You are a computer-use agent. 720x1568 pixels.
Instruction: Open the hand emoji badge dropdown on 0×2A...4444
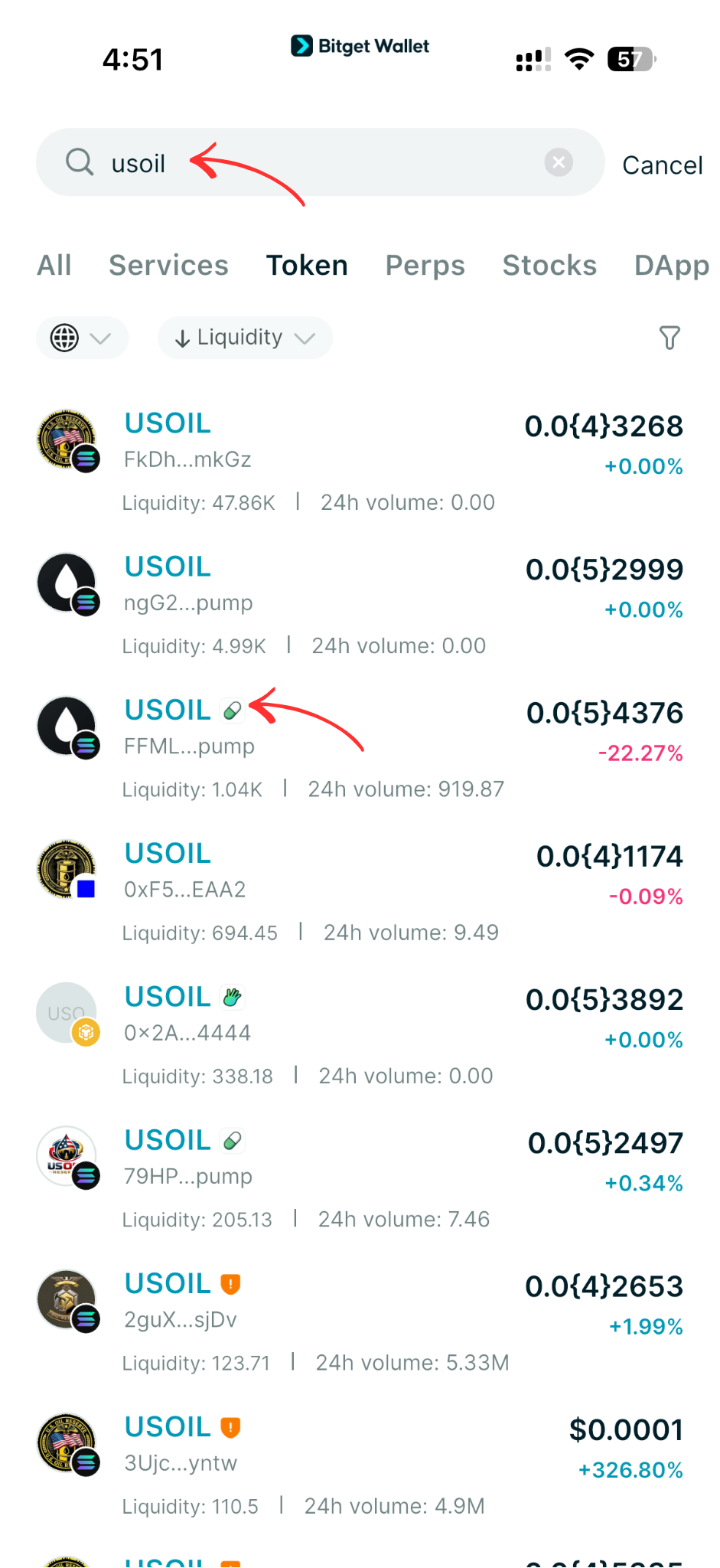coord(232,996)
